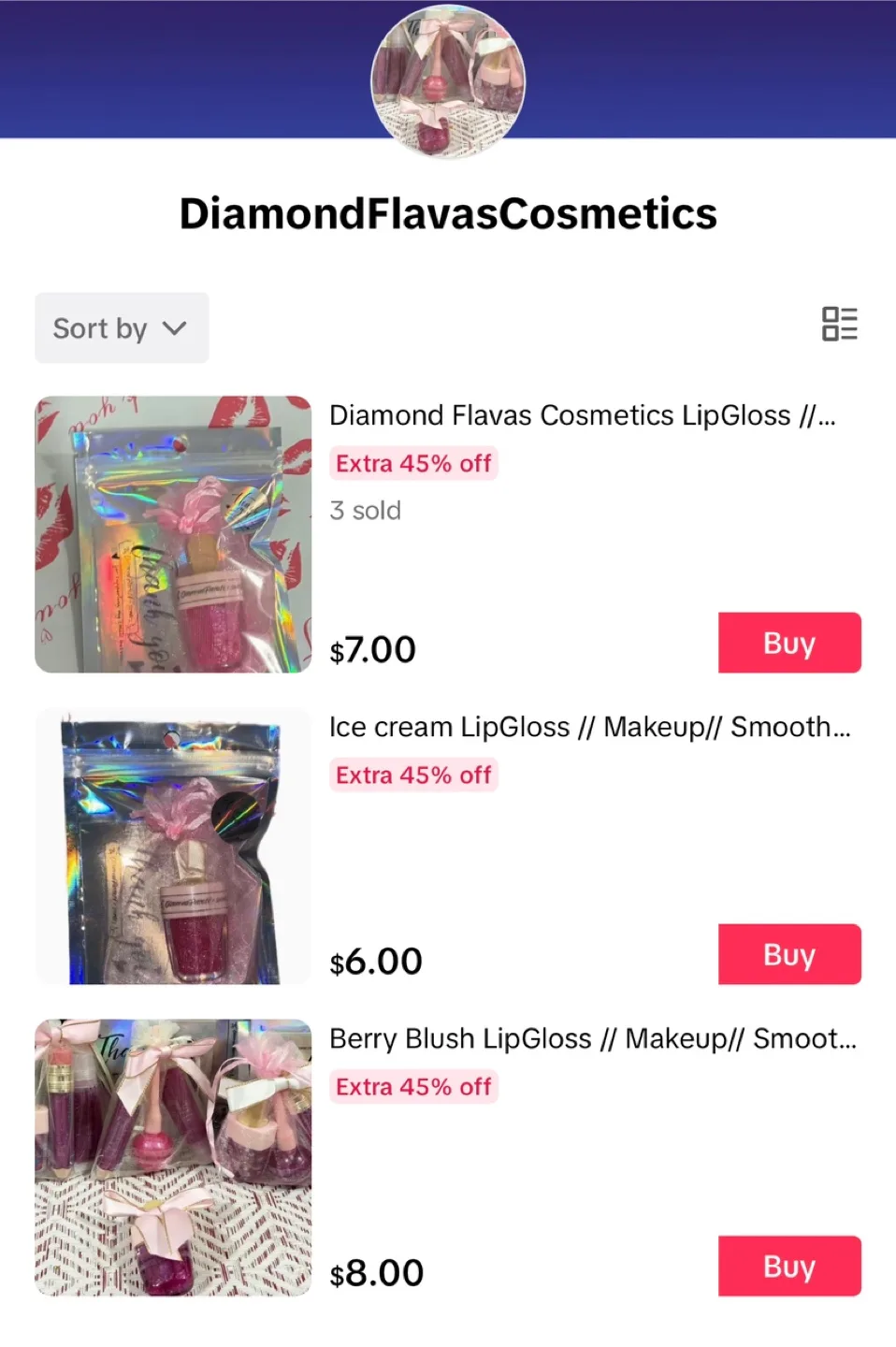Viewport: 896px width, 1347px height.
Task: Click the $7.00 price of the first product
Action: pos(372,648)
